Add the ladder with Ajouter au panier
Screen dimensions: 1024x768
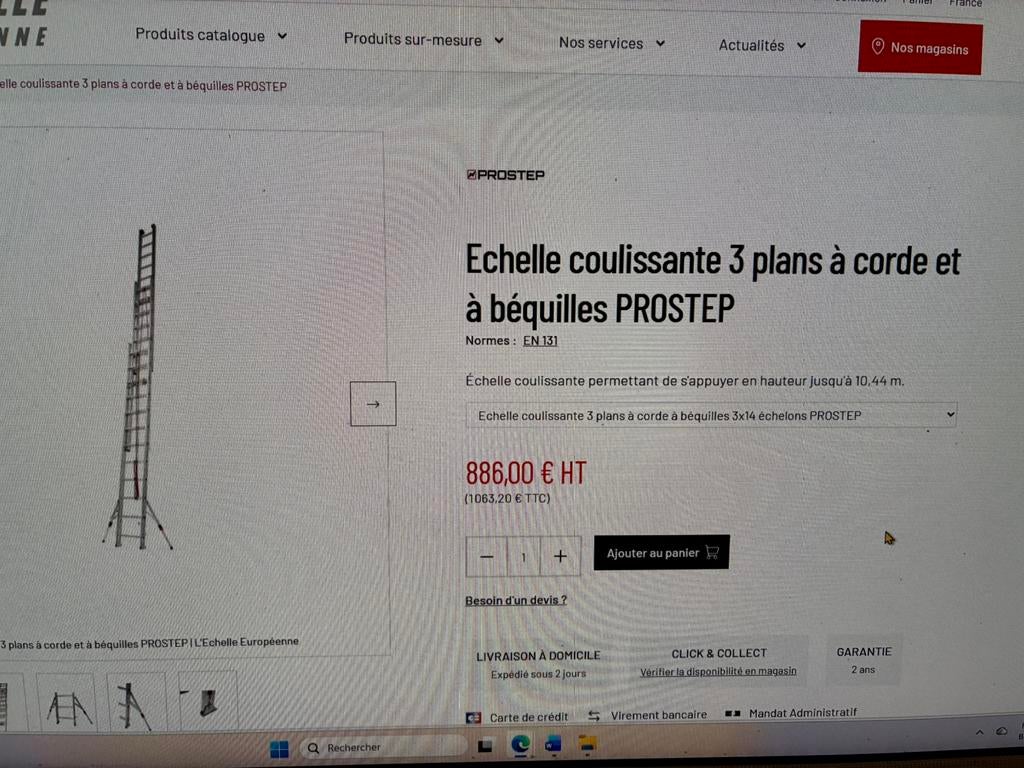[661, 552]
